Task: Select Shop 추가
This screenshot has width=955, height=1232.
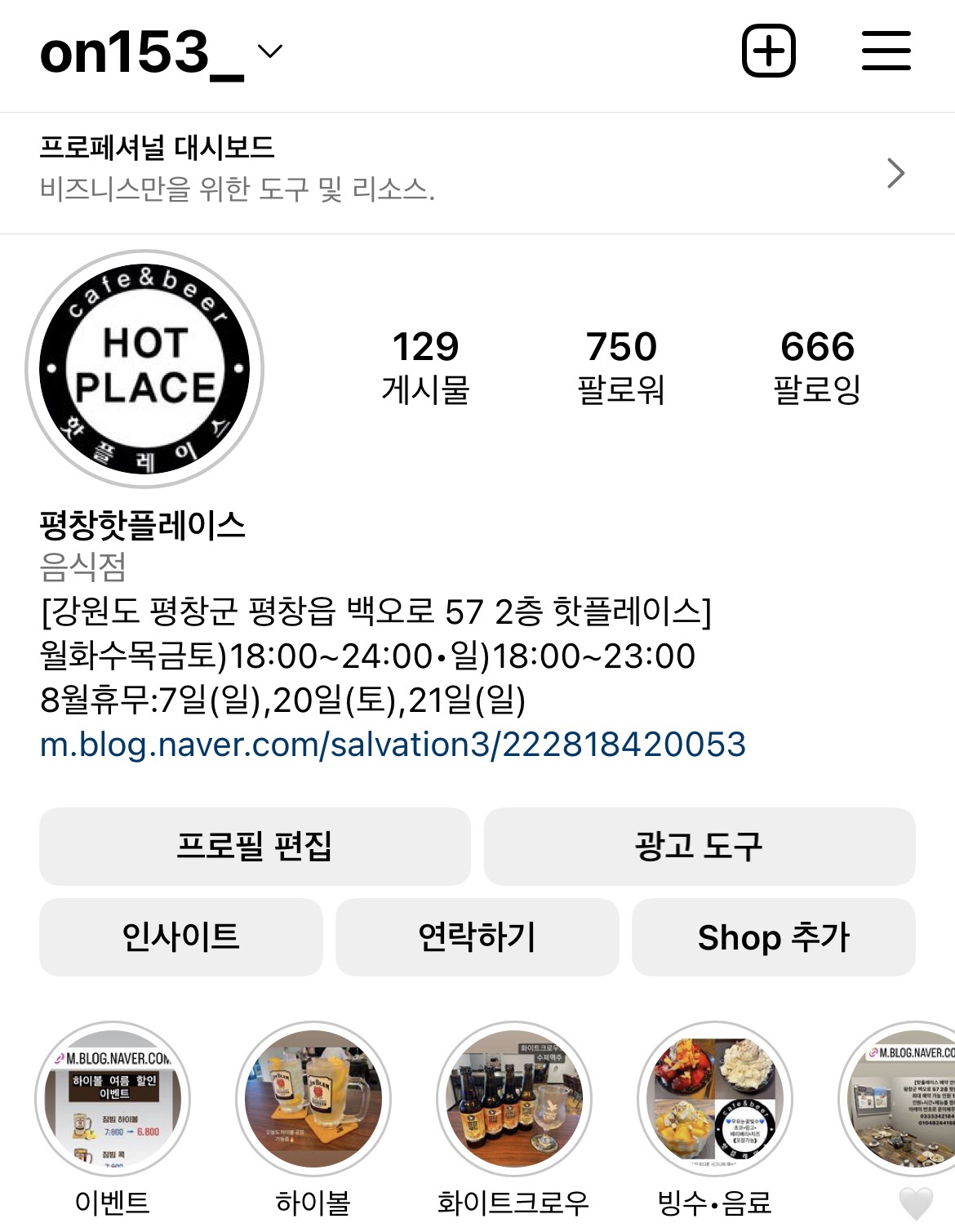Action: [x=773, y=936]
